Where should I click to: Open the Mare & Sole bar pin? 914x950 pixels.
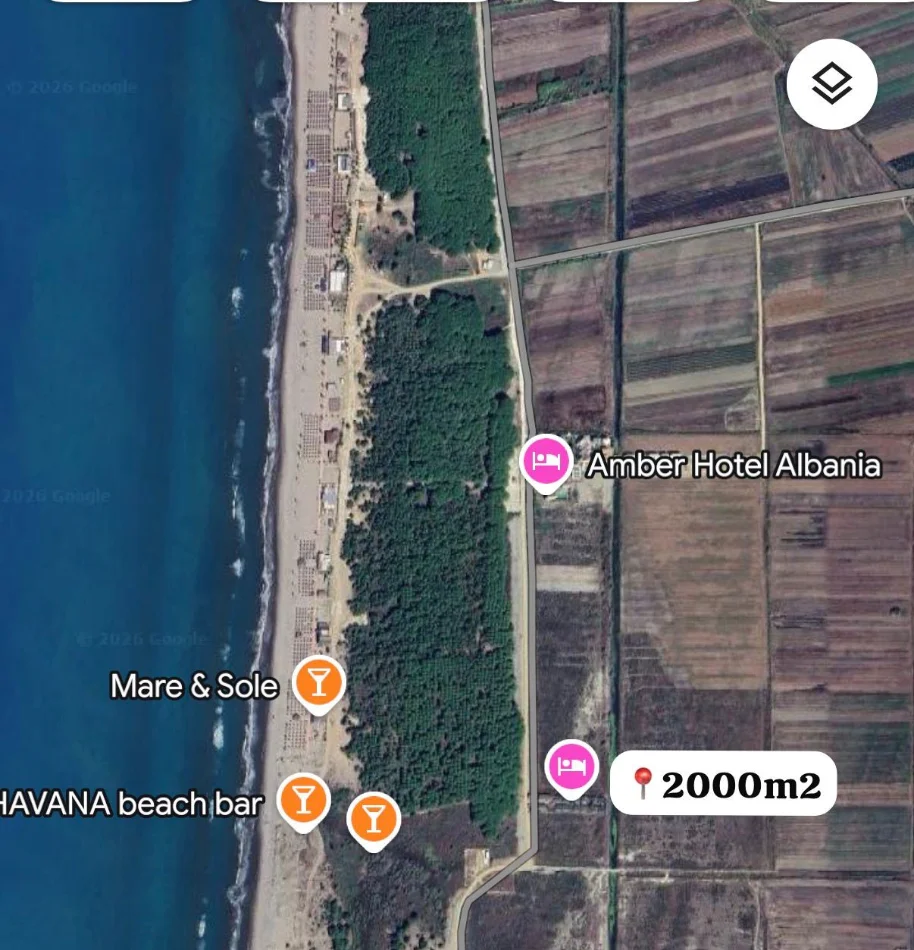[318, 683]
